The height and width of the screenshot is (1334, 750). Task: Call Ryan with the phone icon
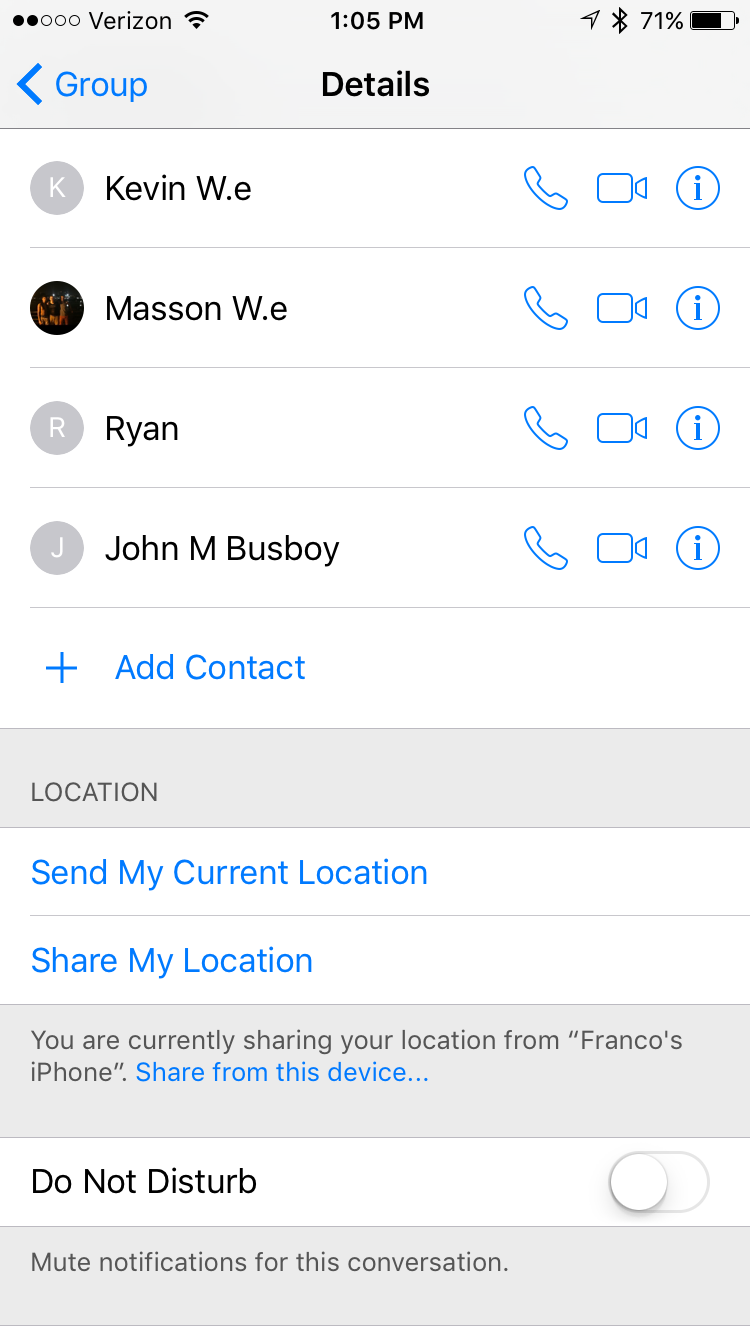546,428
